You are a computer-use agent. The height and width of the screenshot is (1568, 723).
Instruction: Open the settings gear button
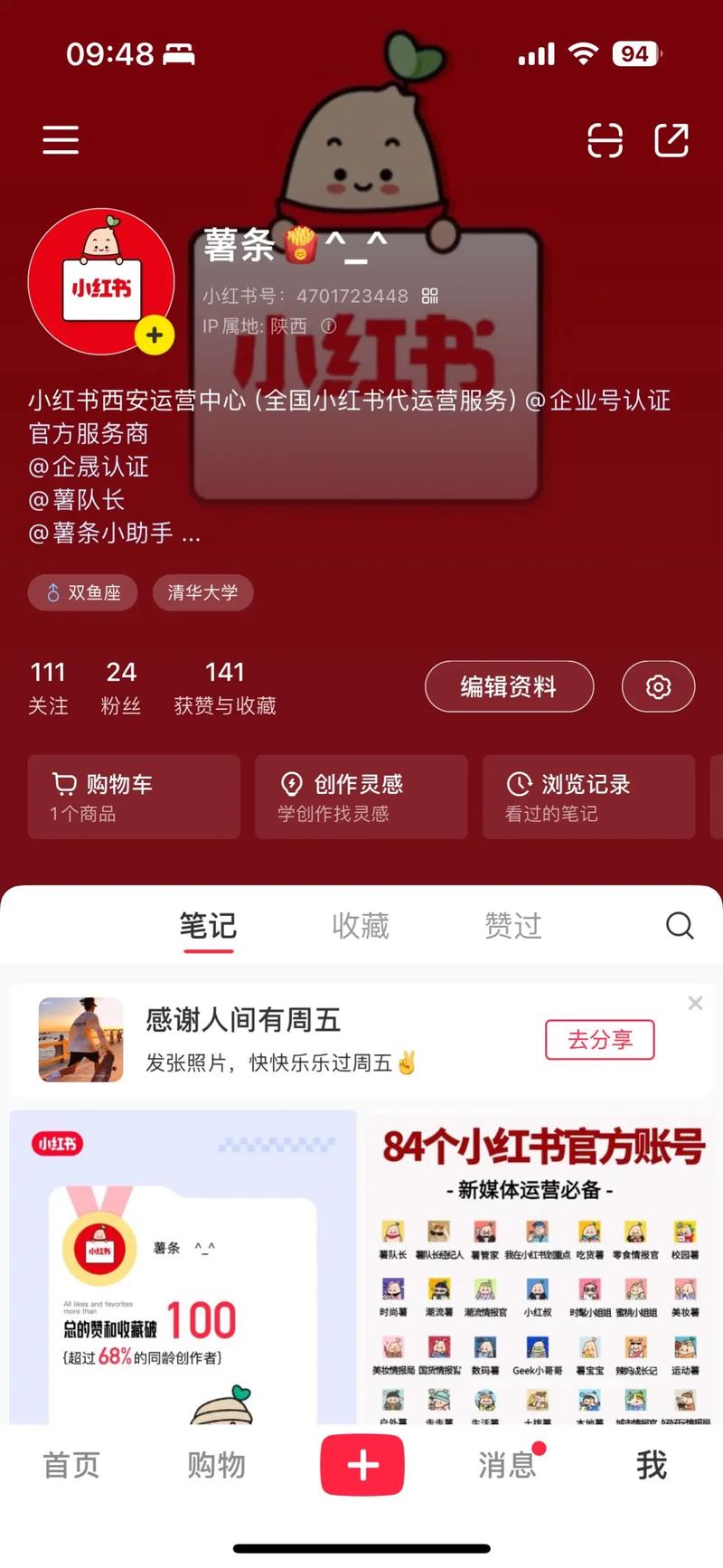pyautogui.click(x=658, y=686)
